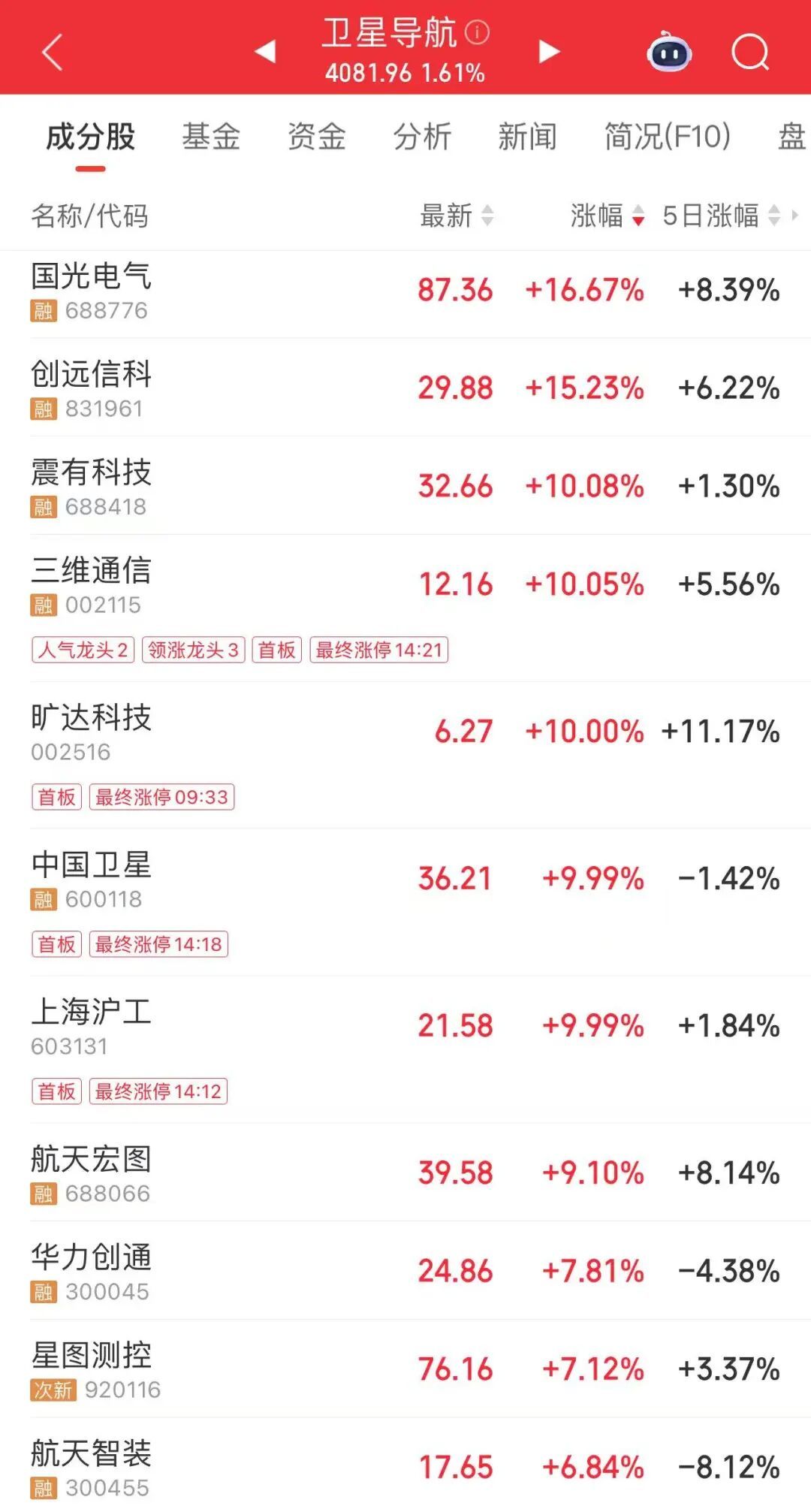Open the 分析 tab
The height and width of the screenshot is (1512, 811).
(422, 137)
